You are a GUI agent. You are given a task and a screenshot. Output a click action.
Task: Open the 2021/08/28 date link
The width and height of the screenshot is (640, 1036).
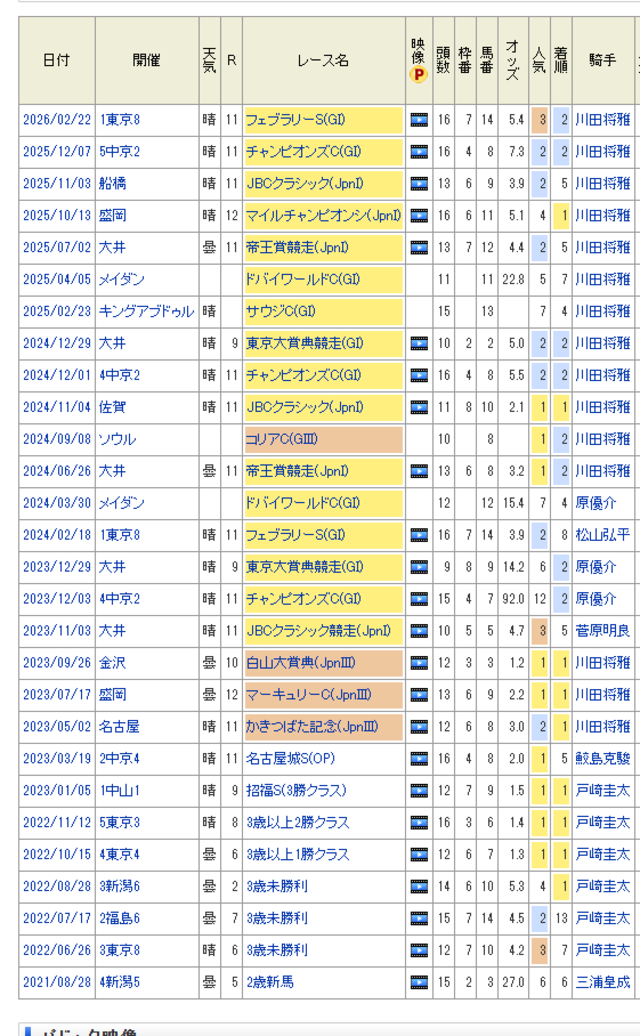coord(57,982)
